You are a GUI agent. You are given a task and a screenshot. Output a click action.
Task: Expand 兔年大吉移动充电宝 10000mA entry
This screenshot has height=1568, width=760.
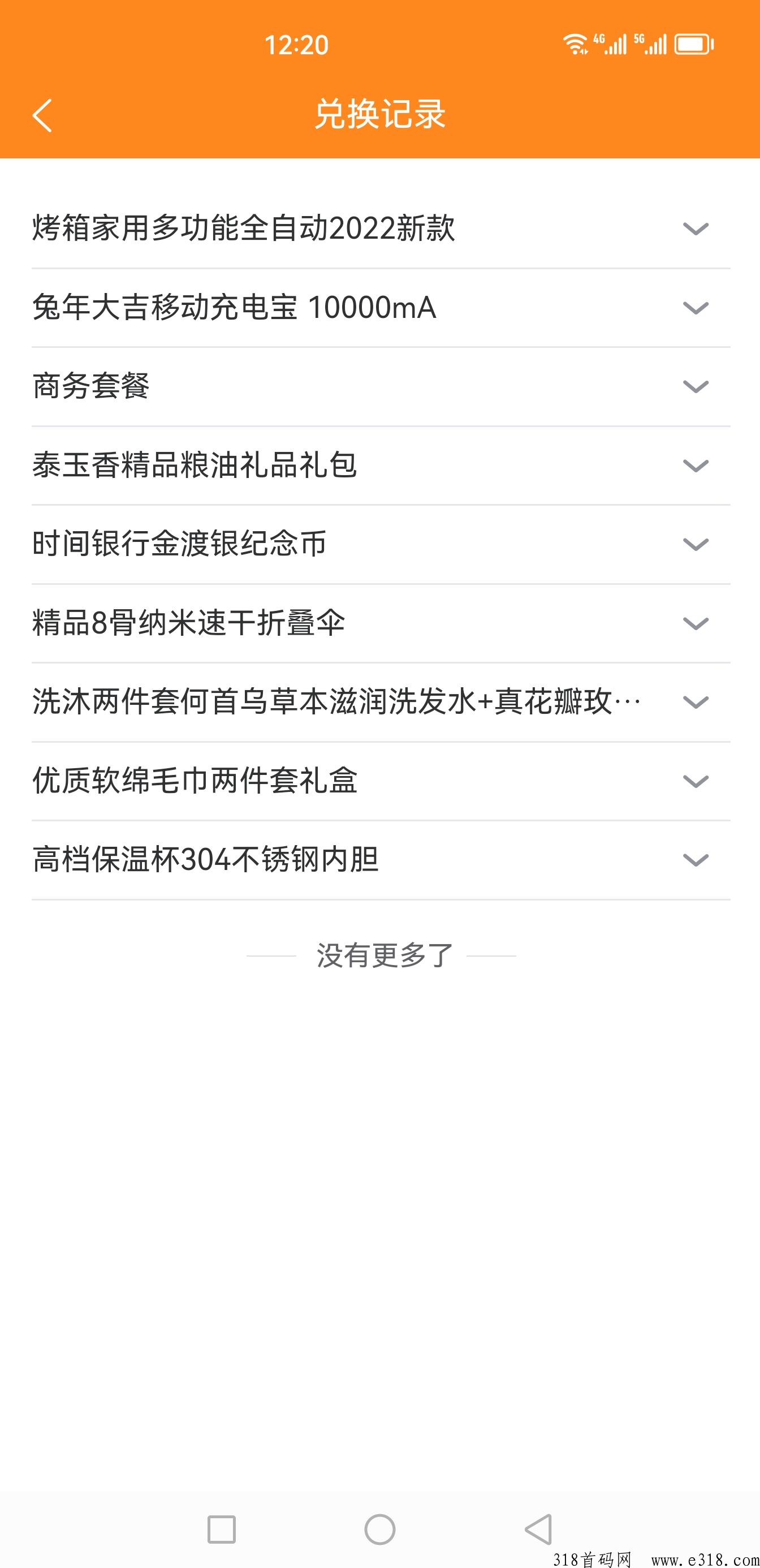(x=381, y=307)
